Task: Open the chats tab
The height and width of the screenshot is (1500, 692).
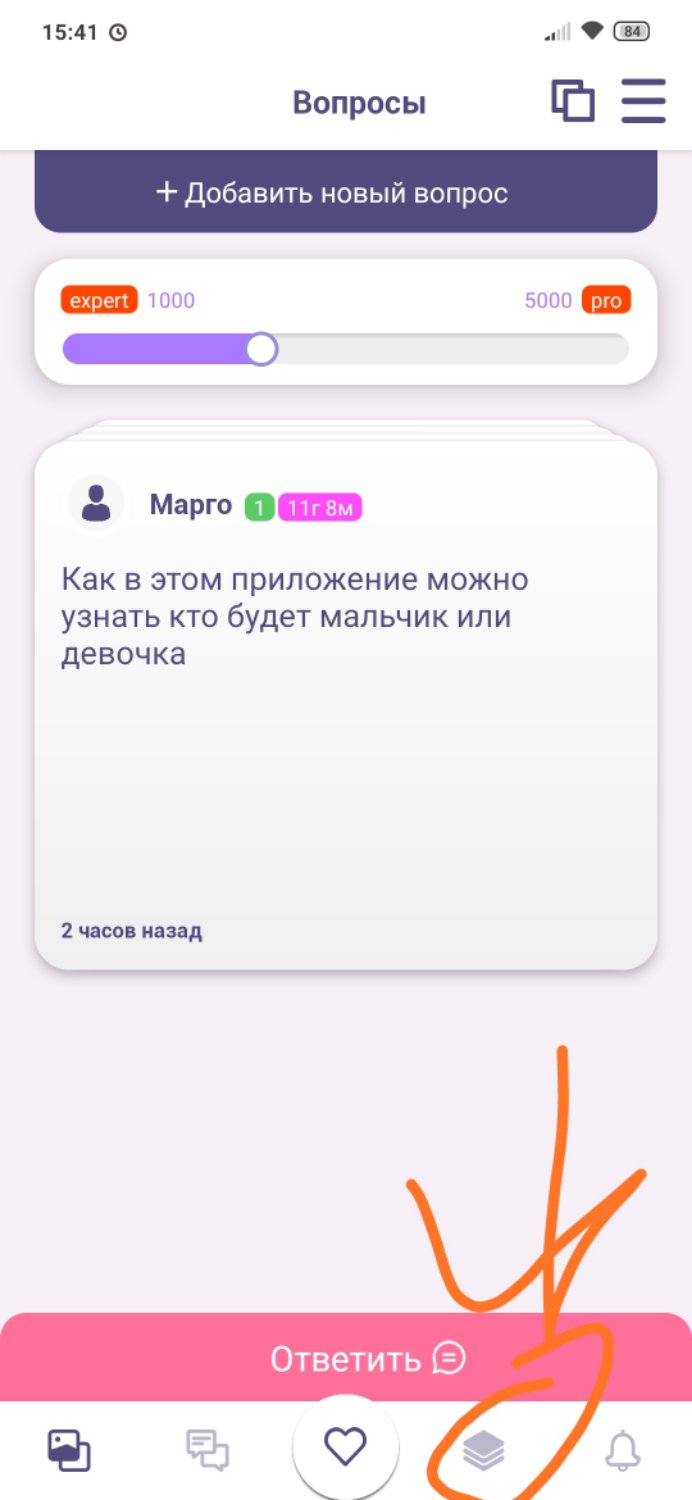Action: pos(208,1450)
